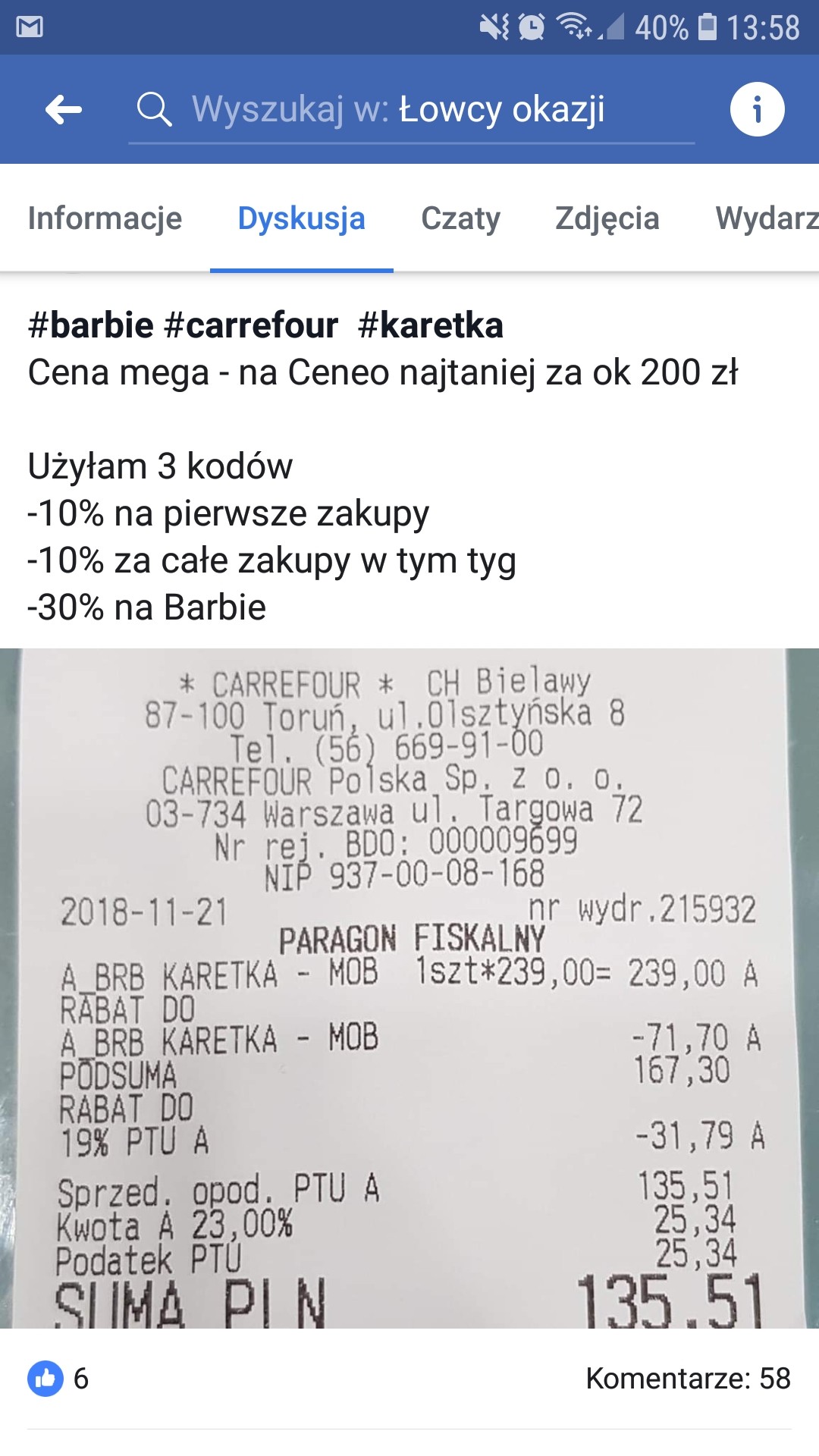The image size is (819, 1456).
Task: Open the receipt photo in the post
Action: [x=409, y=986]
